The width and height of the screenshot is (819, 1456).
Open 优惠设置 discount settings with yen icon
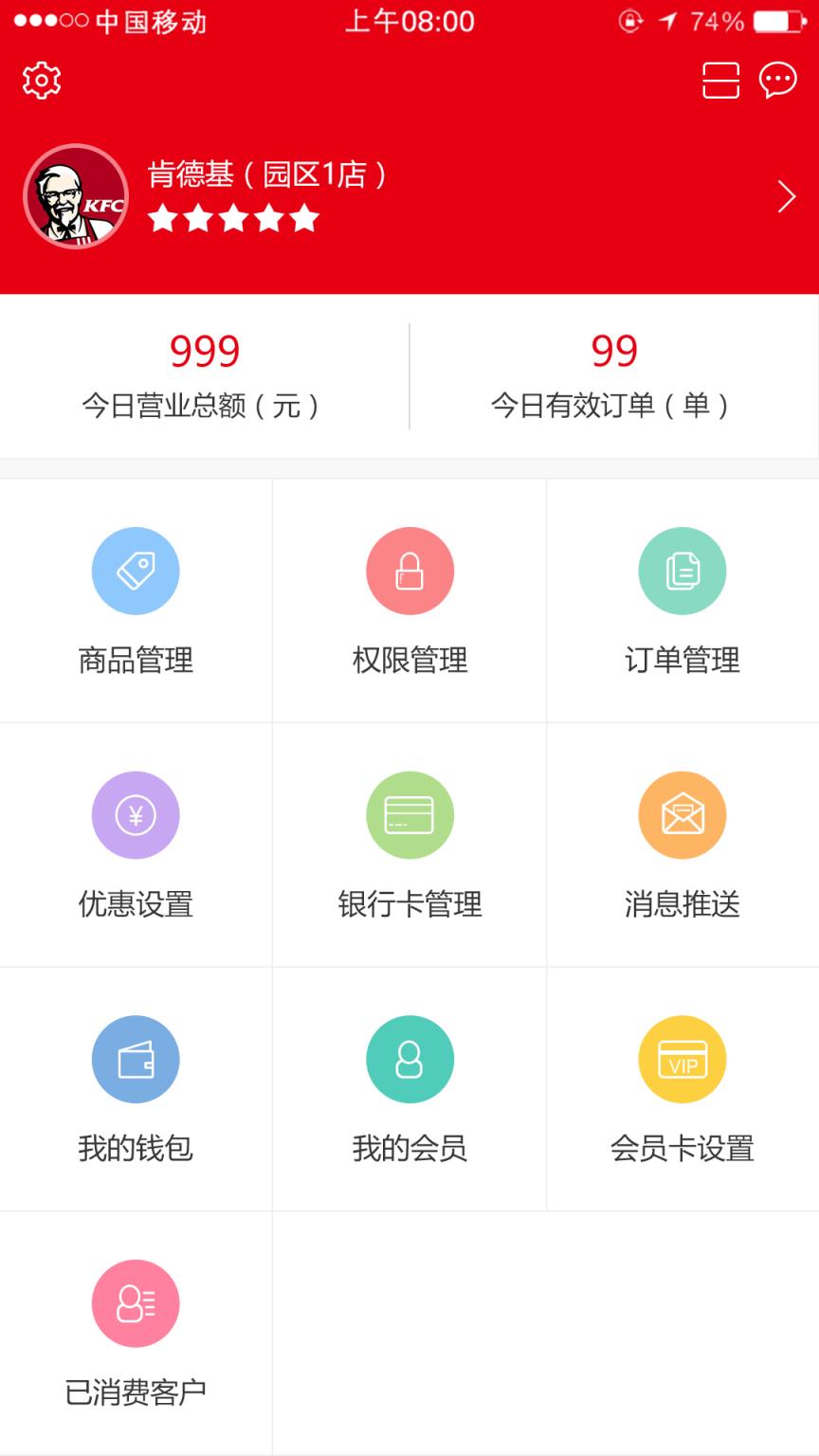point(136,846)
